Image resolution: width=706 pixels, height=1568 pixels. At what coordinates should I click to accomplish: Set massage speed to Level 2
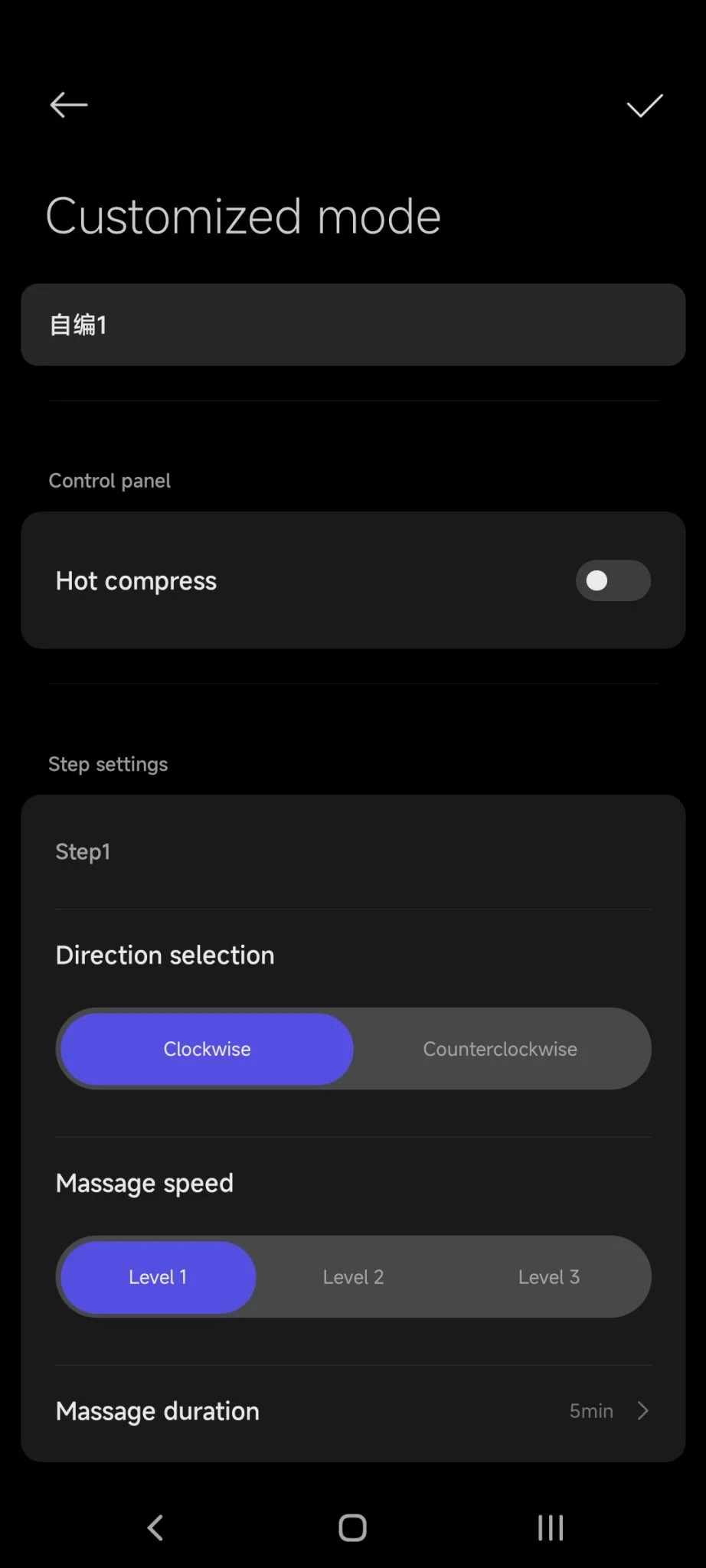353,1277
